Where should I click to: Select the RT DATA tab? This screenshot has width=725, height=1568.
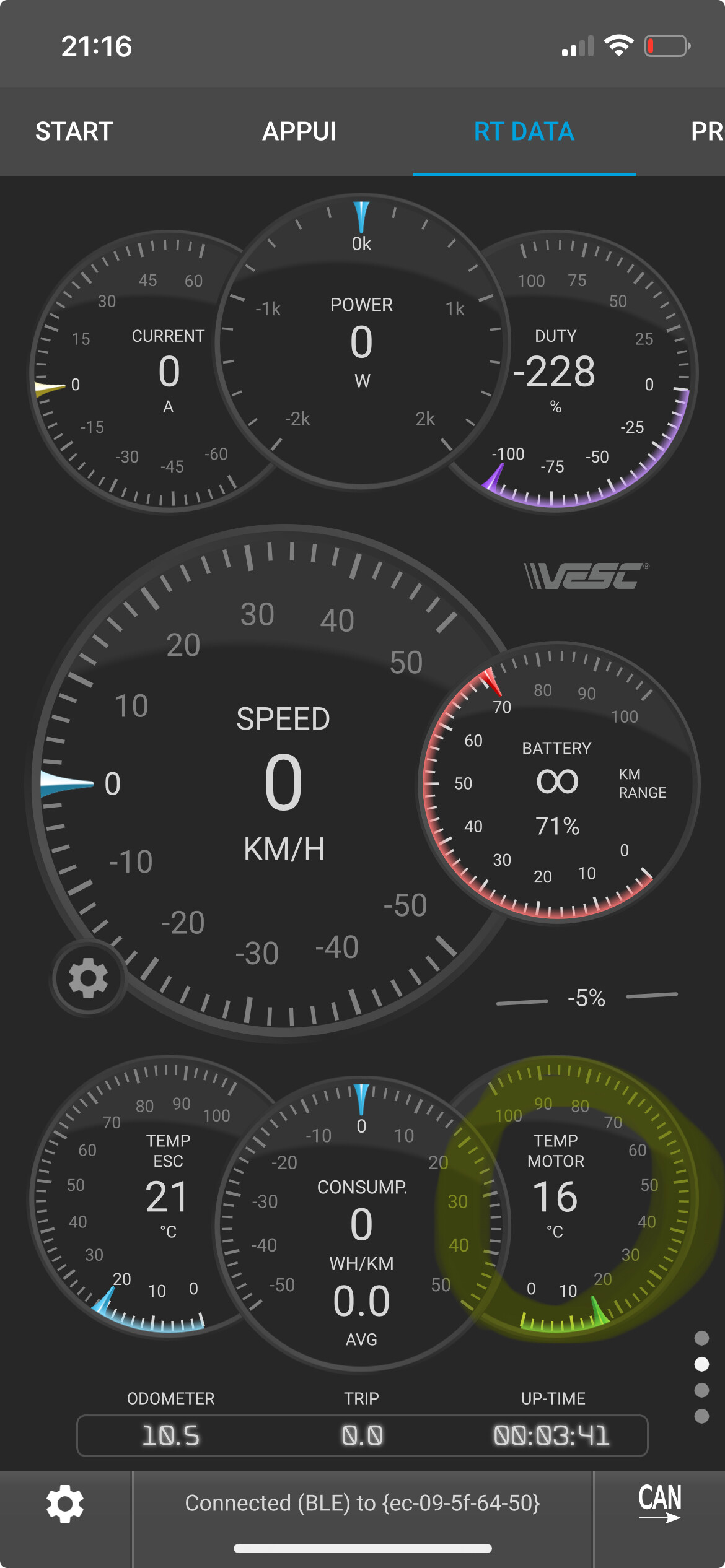coord(524,131)
